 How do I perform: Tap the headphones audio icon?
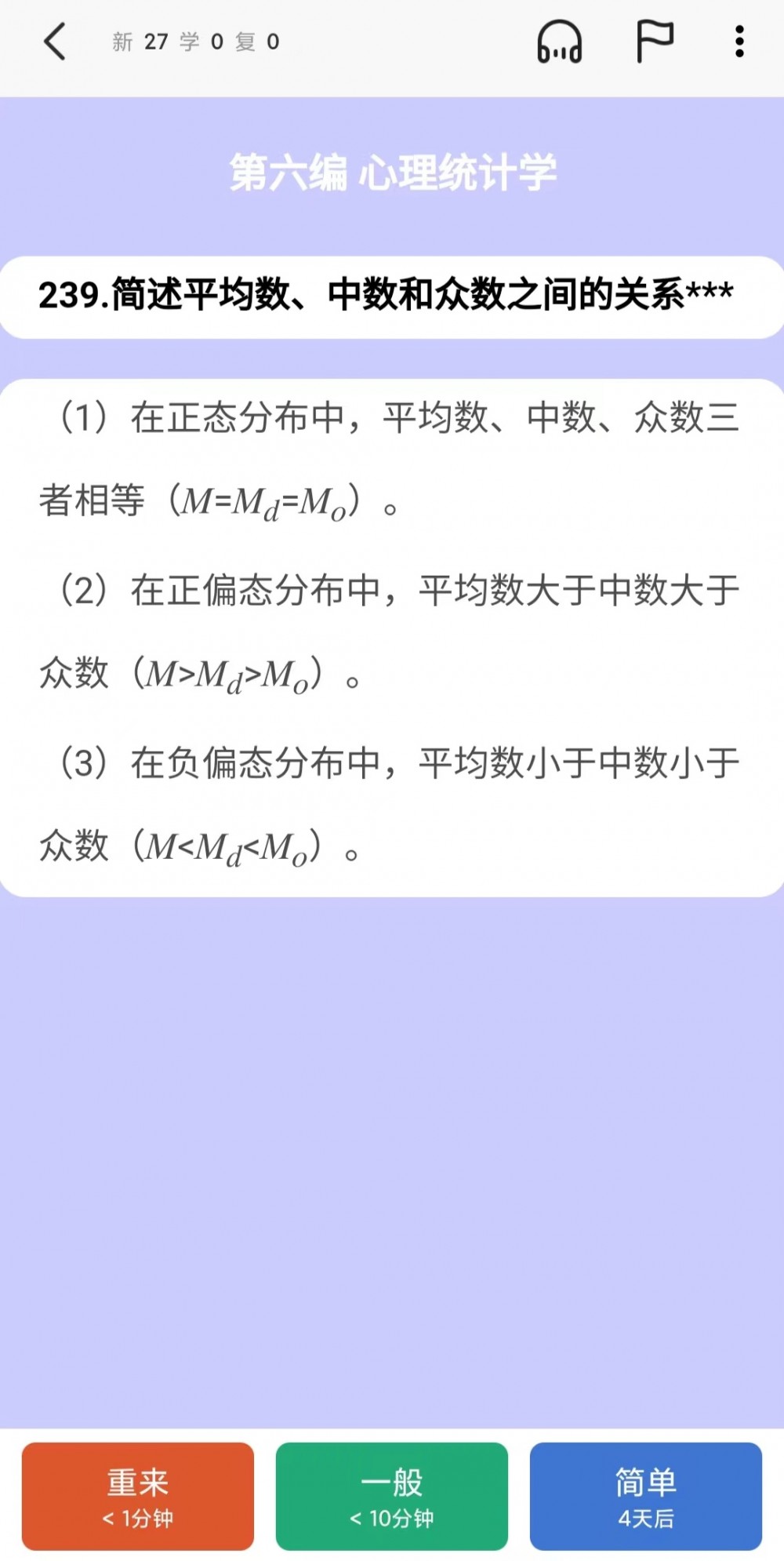[x=559, y=42]
